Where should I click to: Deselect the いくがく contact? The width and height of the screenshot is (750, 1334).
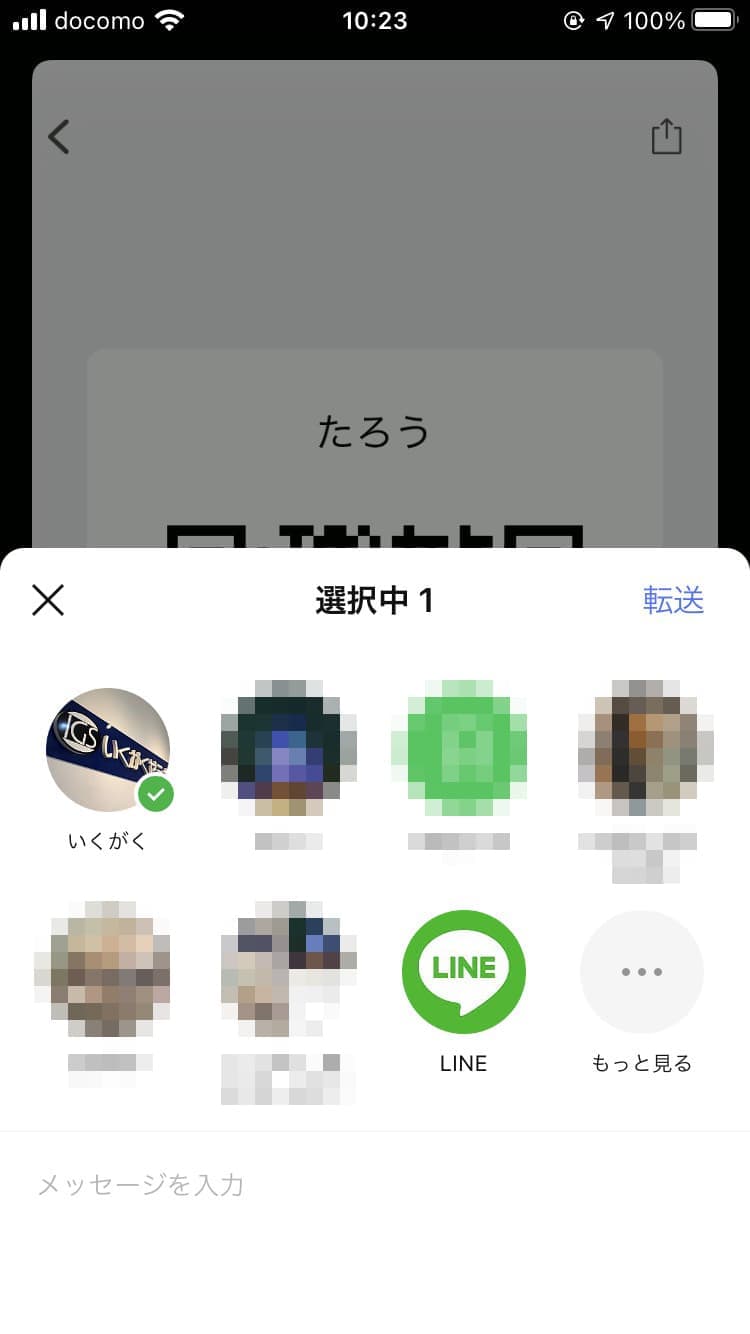[108, 750]
